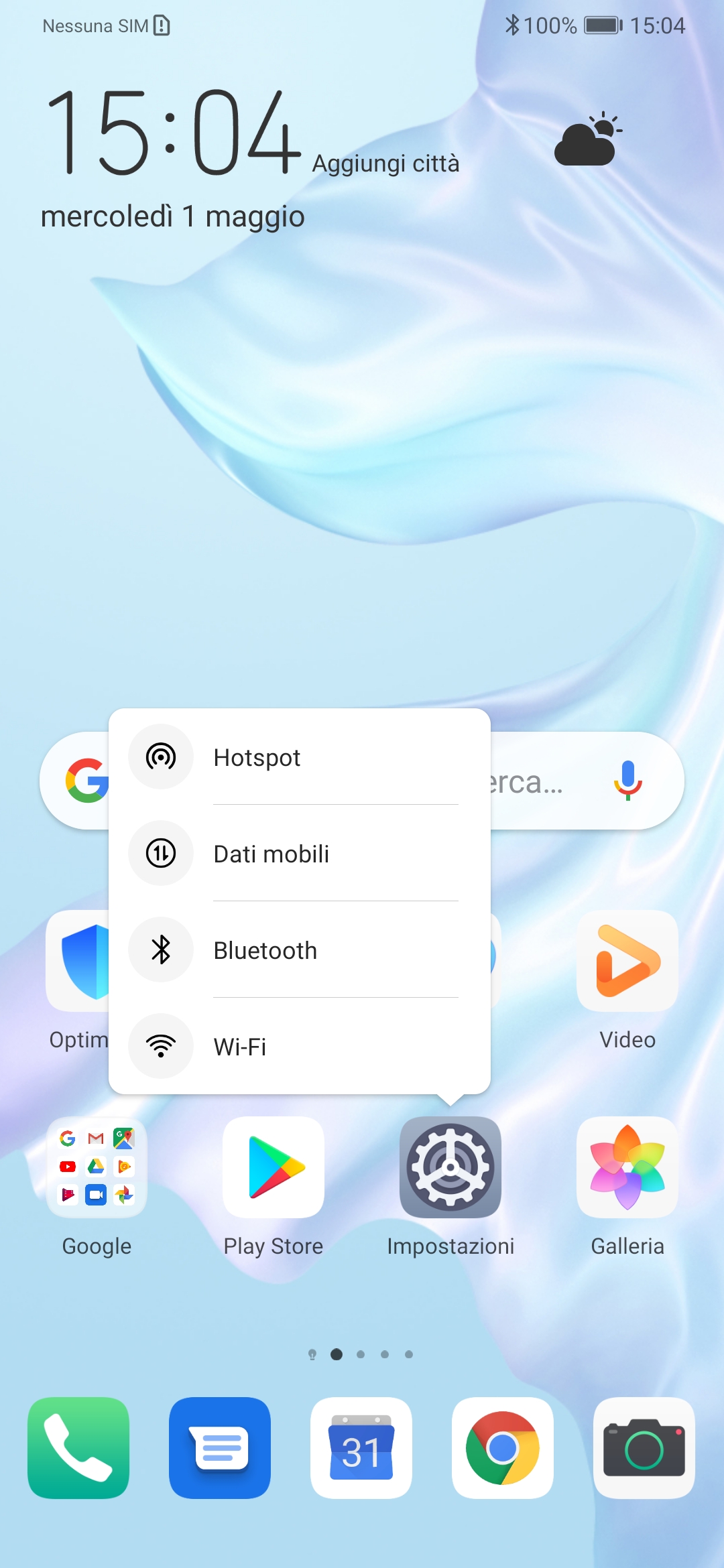This screenshot has width=724, height=1568.
Task: Open the Camera app in dock
Action: (x=644, y=1448)
